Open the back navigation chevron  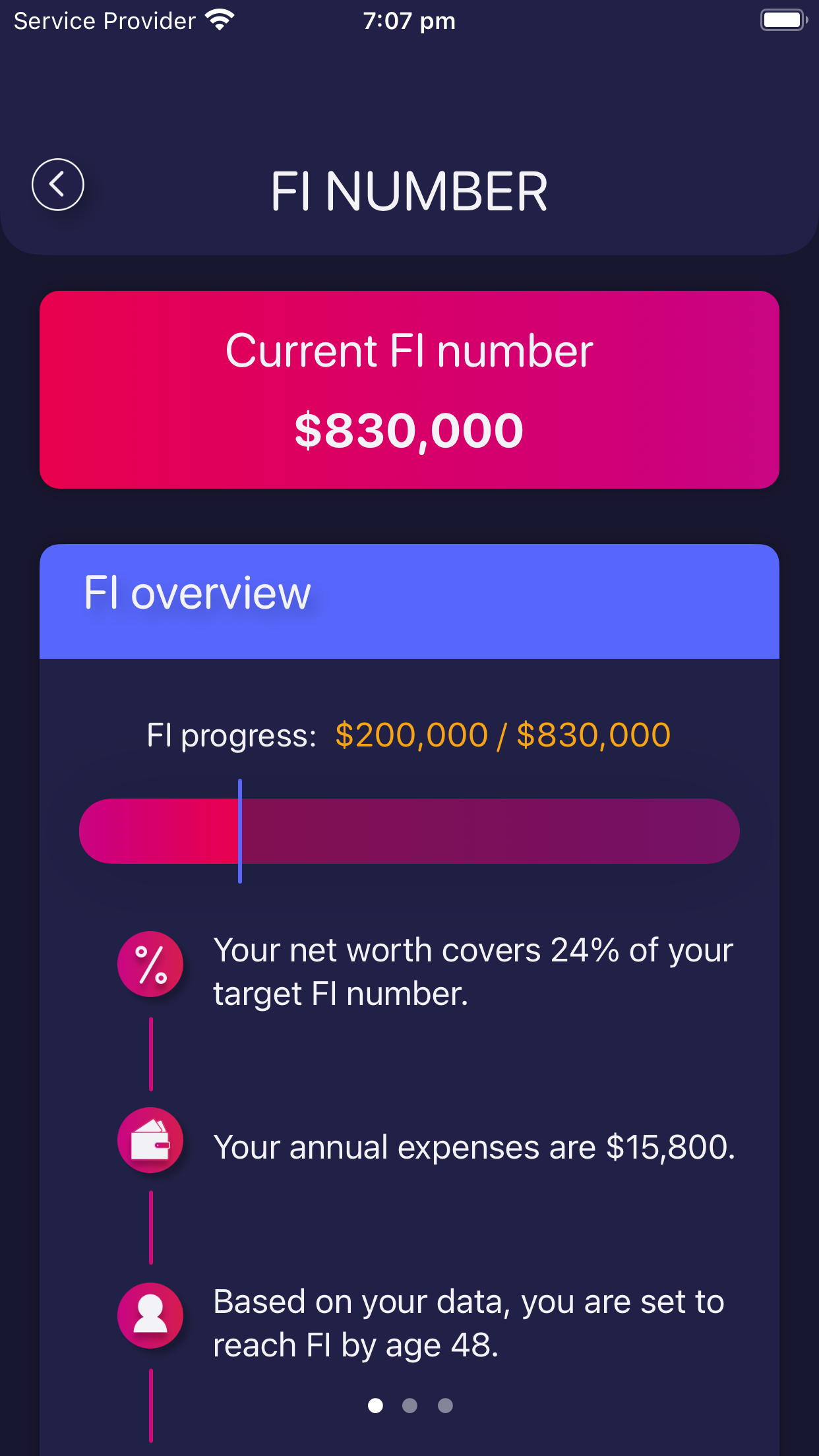tap(57, 185)
